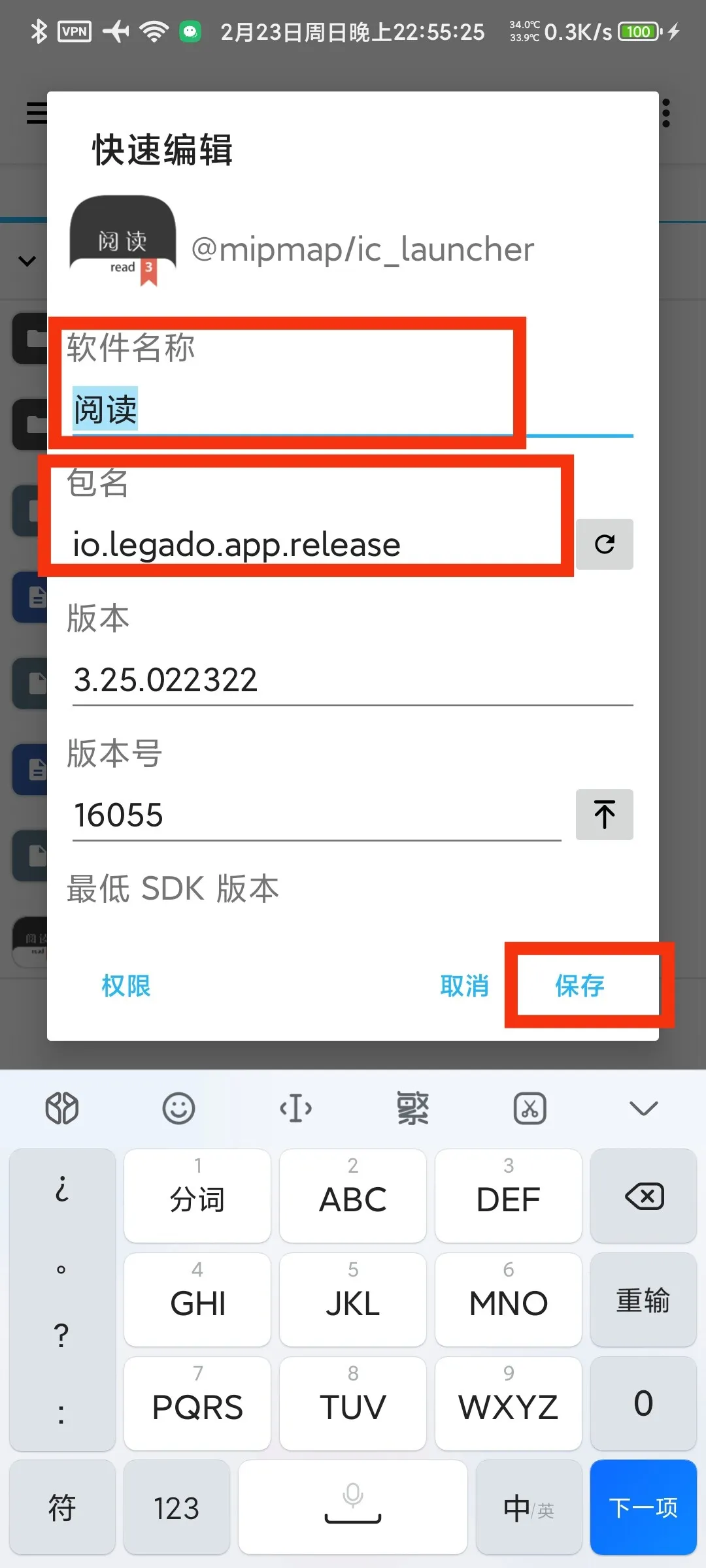Screen dimensions: 706x1568
Task: Tap the 重输 re-enter key
Action: point(643,1299)
